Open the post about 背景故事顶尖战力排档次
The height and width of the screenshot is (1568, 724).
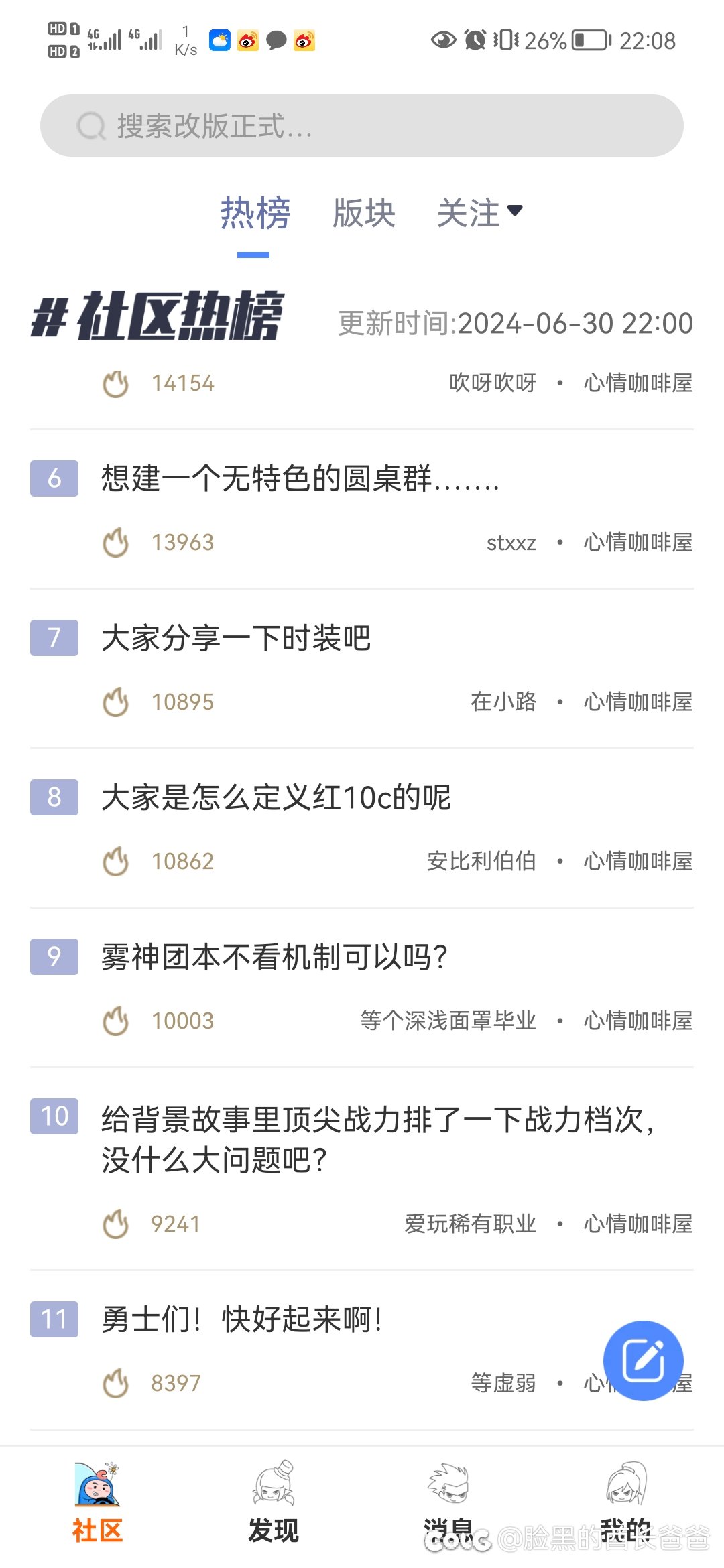[x=377, y=1139]
